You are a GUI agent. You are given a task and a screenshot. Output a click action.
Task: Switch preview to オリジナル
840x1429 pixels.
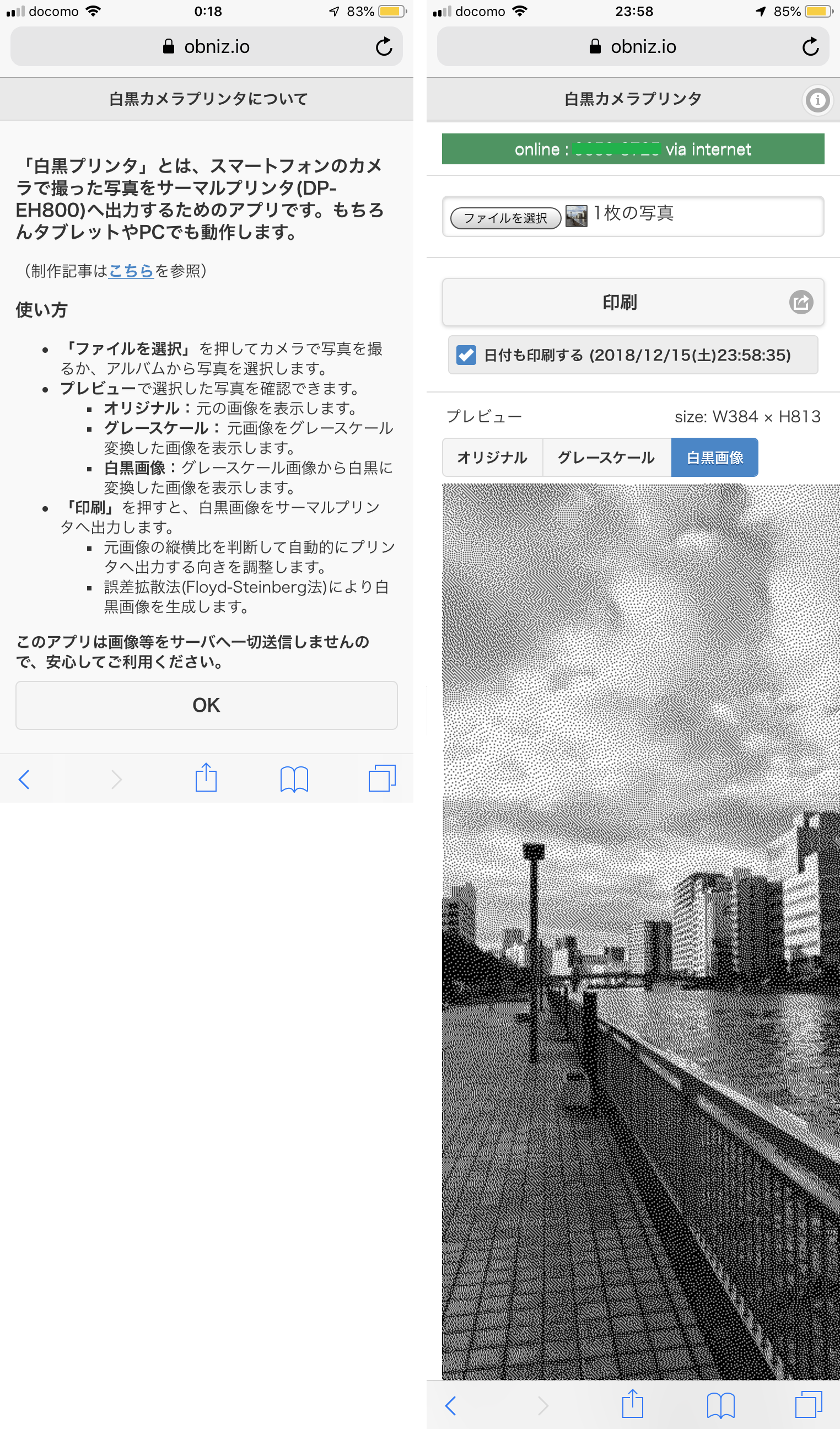click(x=492, y=457)
